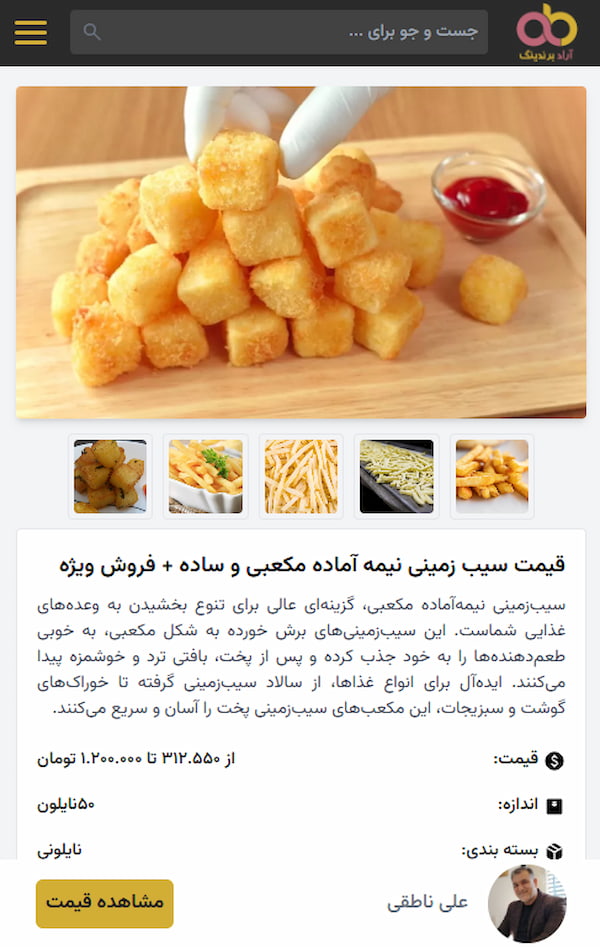Image resolution: width=600 pixels, height=947 pixels.
Task: Select the fries with parsley garnish thumbnail
Action: [206, 476]
